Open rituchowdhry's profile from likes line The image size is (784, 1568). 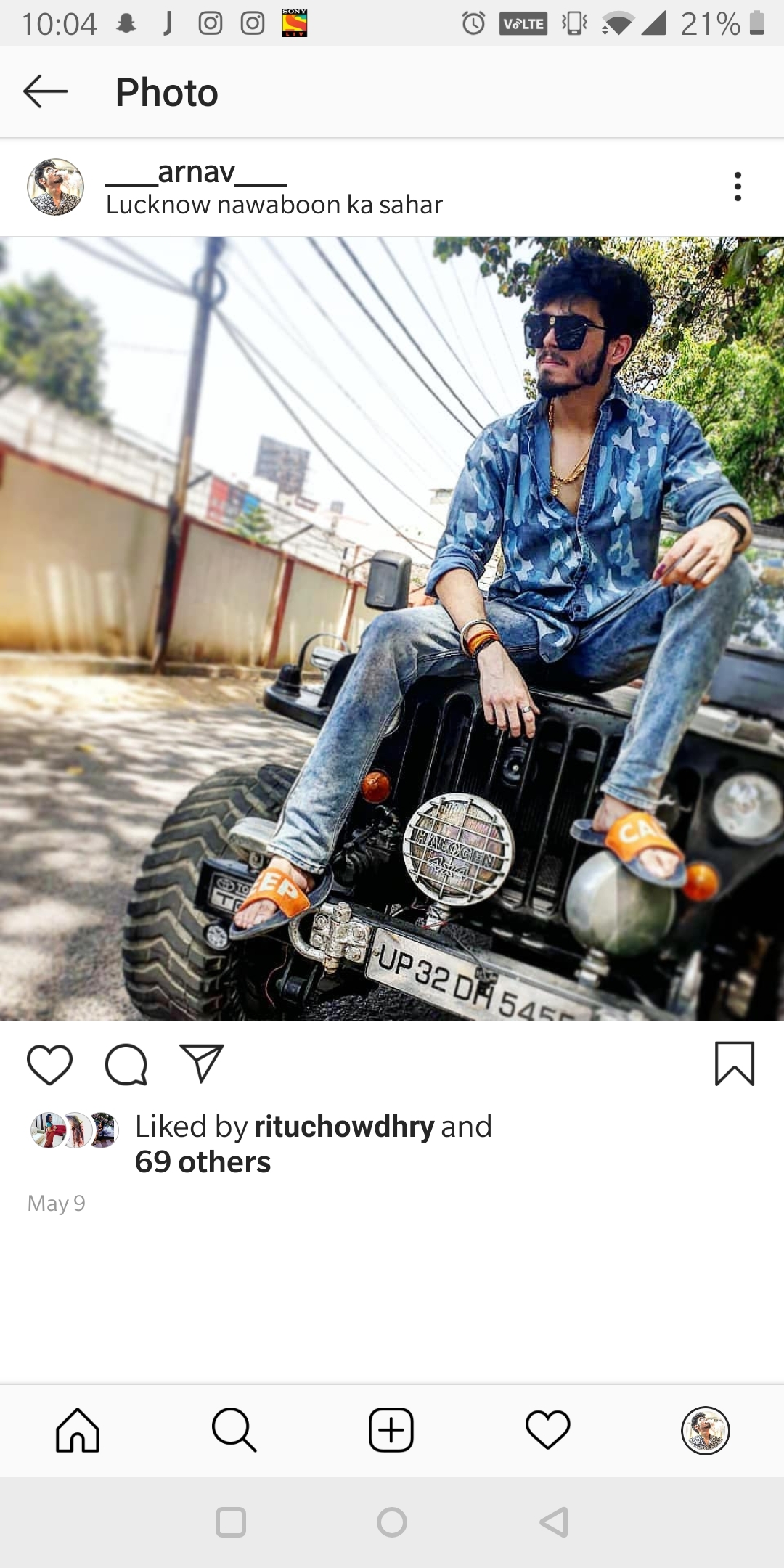(x=343, y=1127)
